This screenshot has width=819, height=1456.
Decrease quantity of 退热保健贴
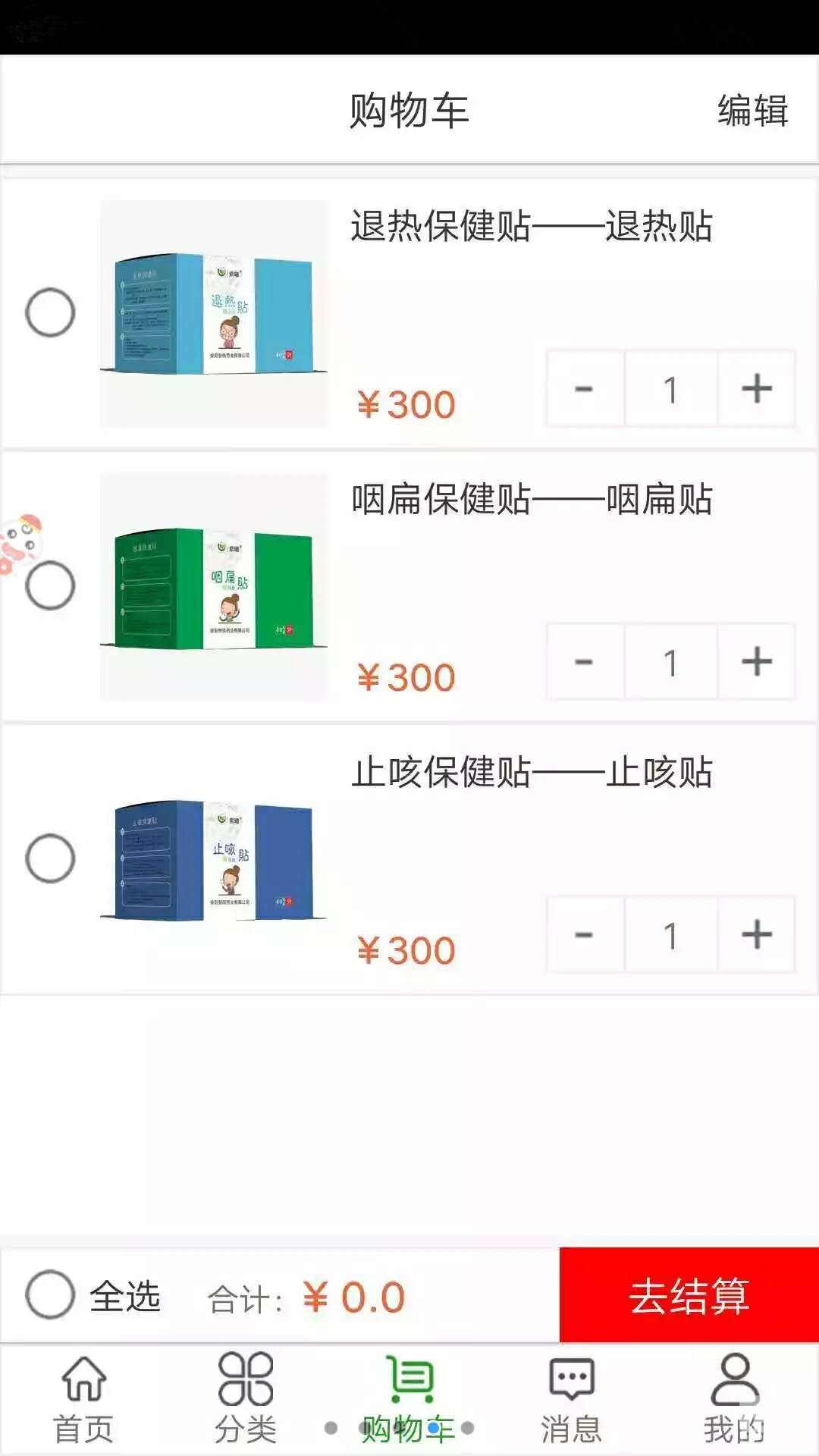tap(584, 389)
